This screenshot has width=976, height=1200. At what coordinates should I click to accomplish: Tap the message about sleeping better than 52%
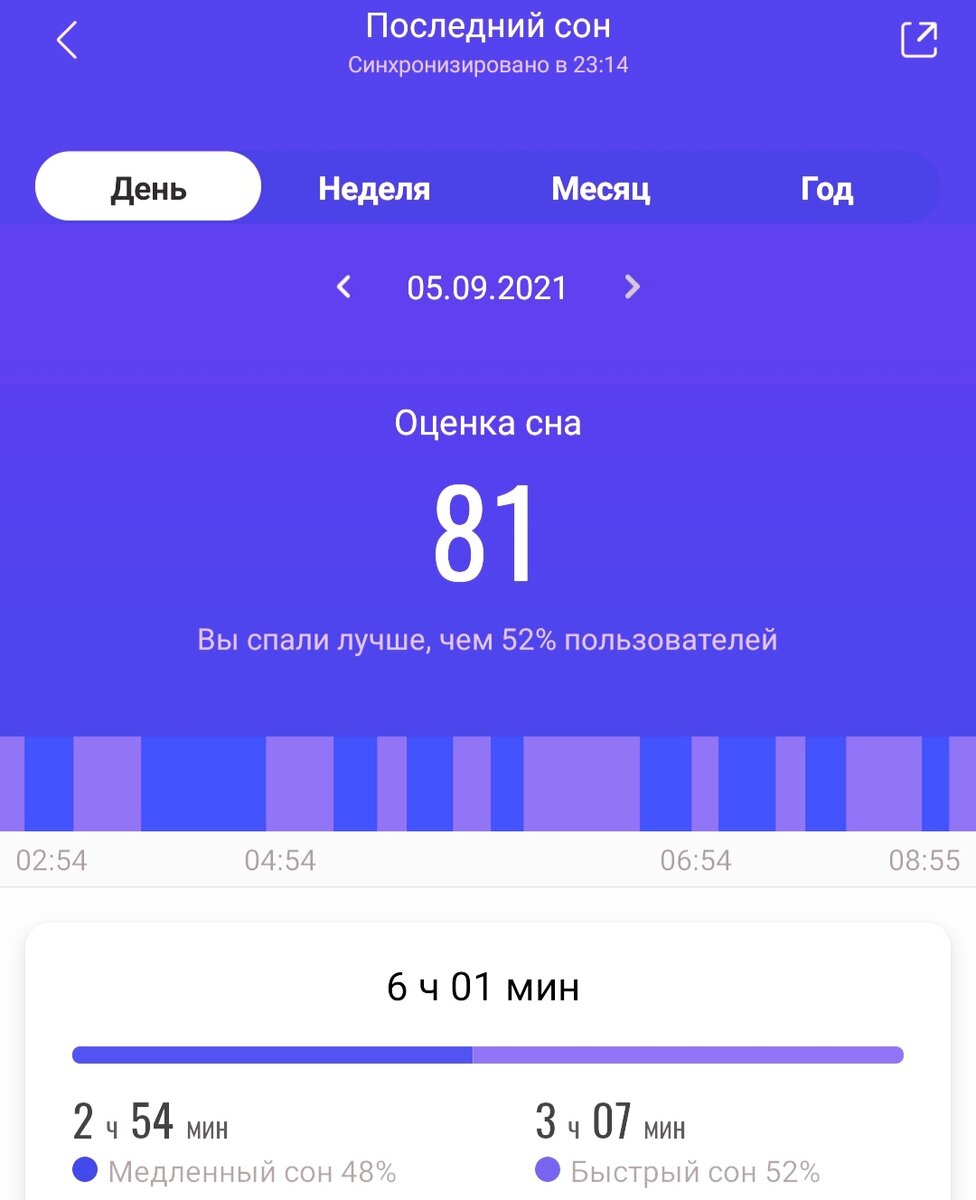click(487, 640)
